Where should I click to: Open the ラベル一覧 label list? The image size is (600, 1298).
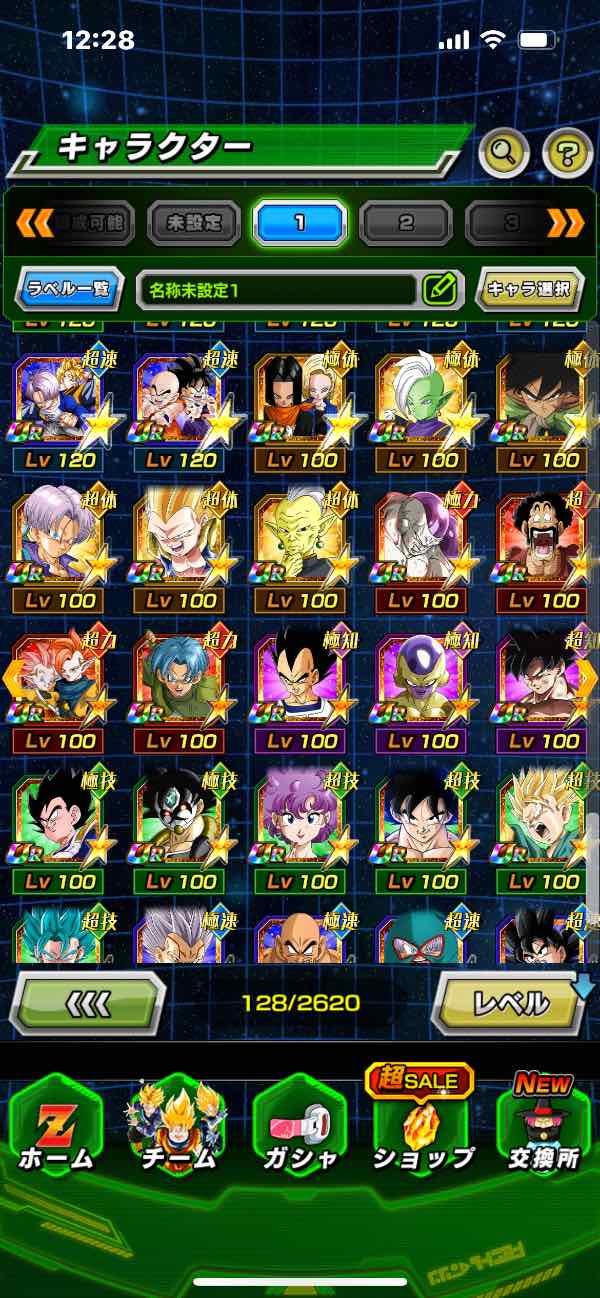coord(70,290)
